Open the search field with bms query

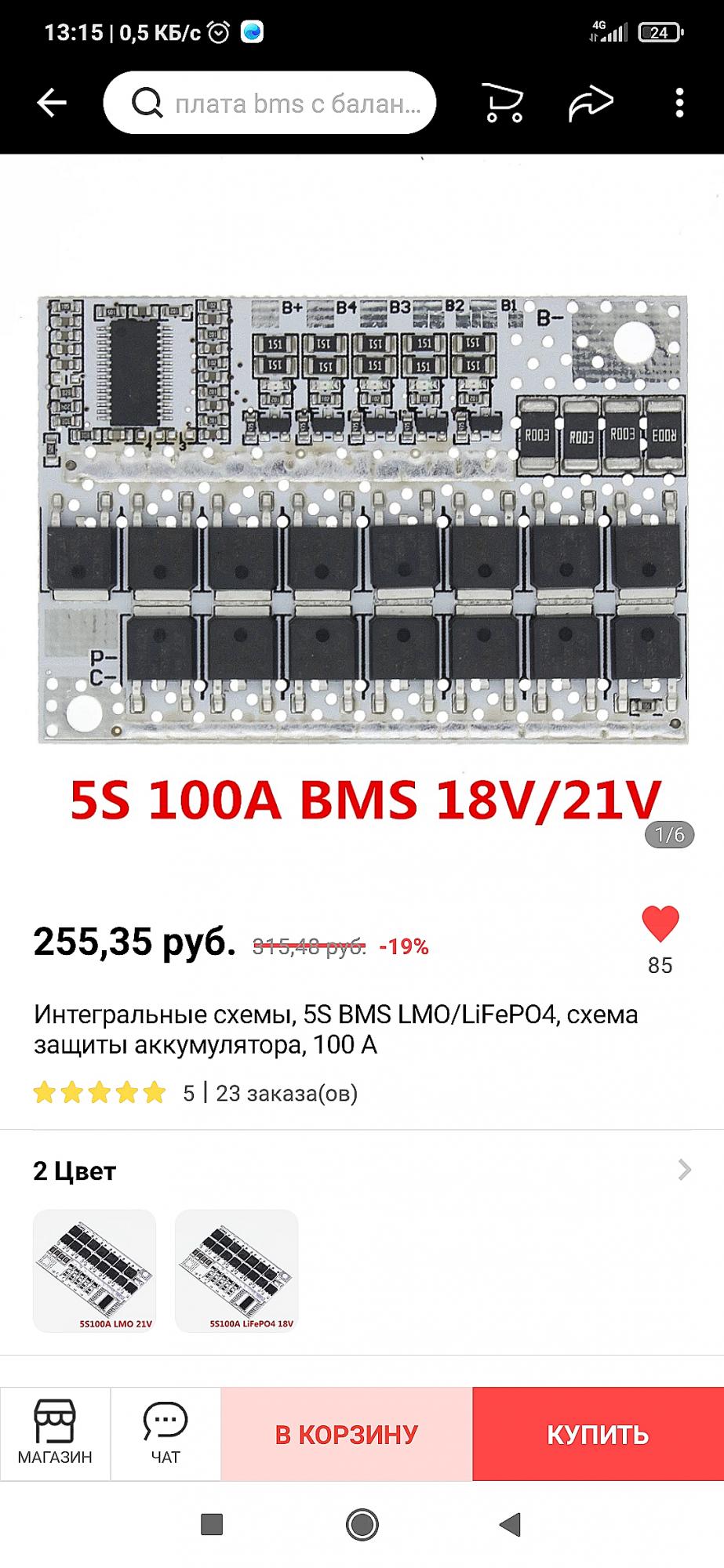(x=269, y=103)
